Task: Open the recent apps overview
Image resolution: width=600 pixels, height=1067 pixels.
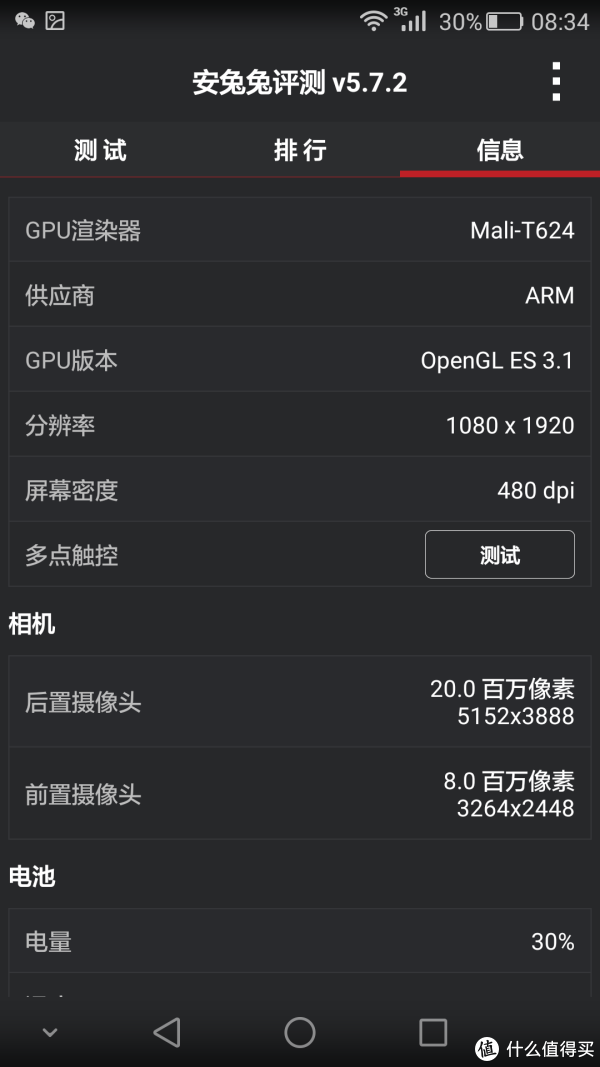Action: click(x=433, y=1032)
